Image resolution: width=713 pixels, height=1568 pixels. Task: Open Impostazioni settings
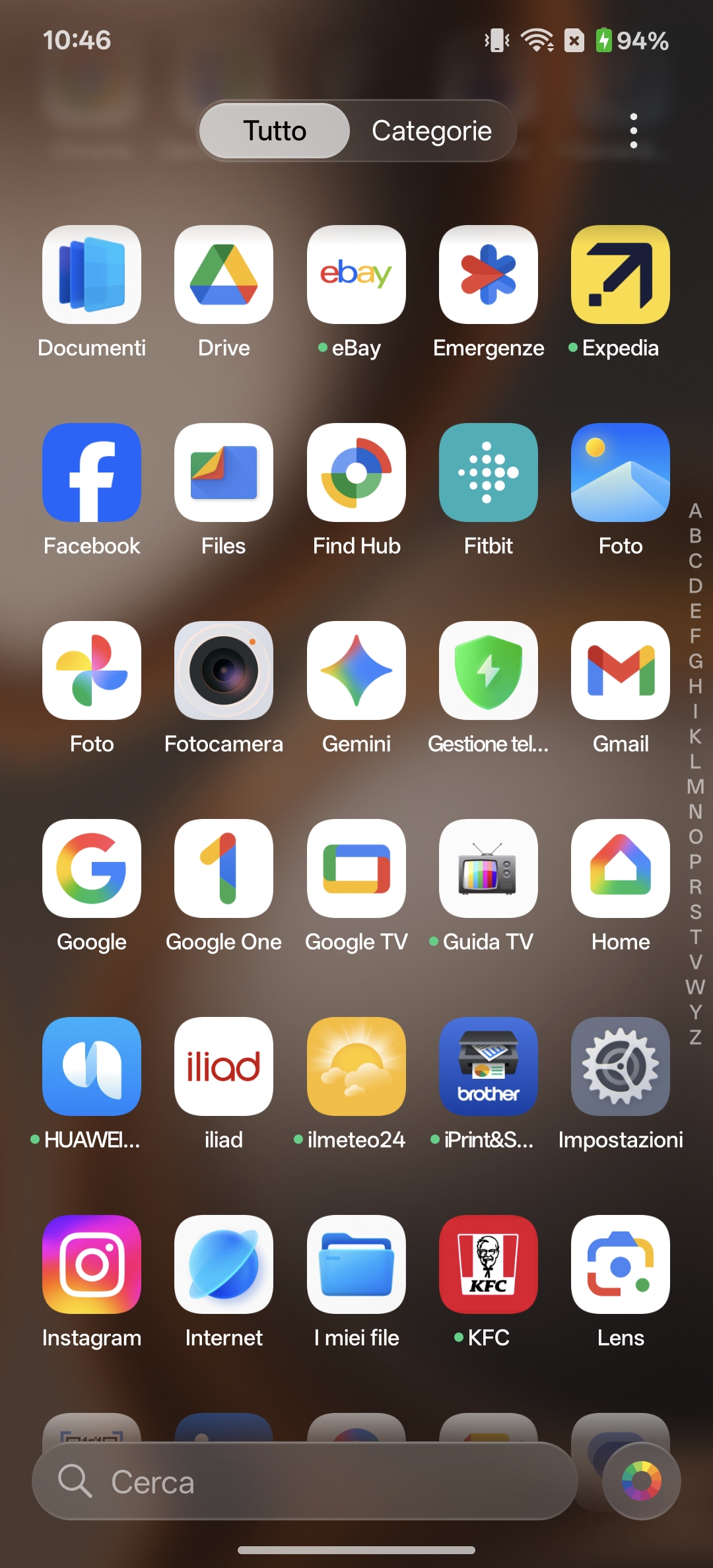(x=621, y=1067)
